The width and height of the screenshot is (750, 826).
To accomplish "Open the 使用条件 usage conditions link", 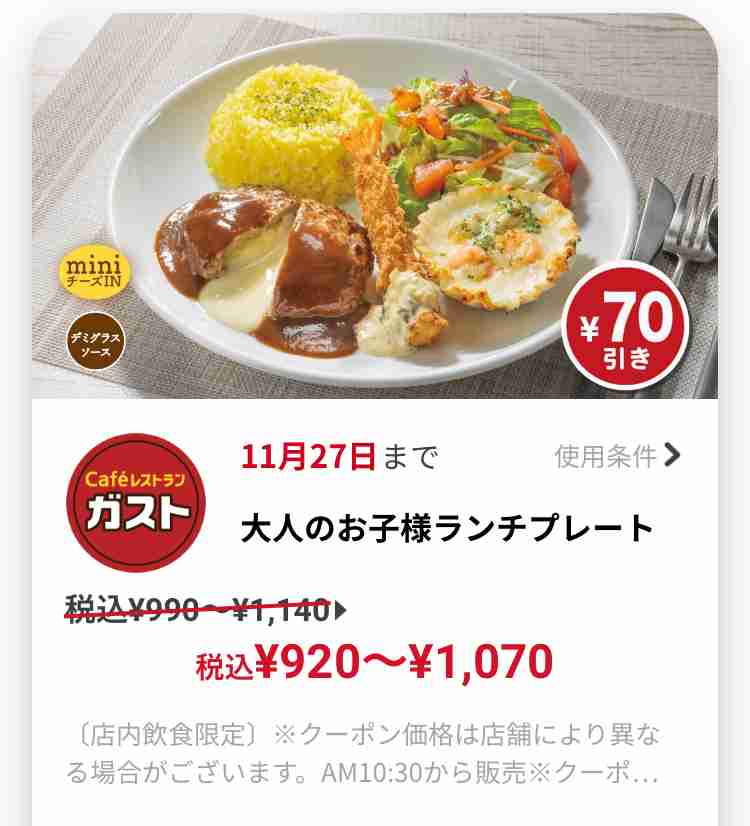I will pyautogui.click(x=617, y=457).
